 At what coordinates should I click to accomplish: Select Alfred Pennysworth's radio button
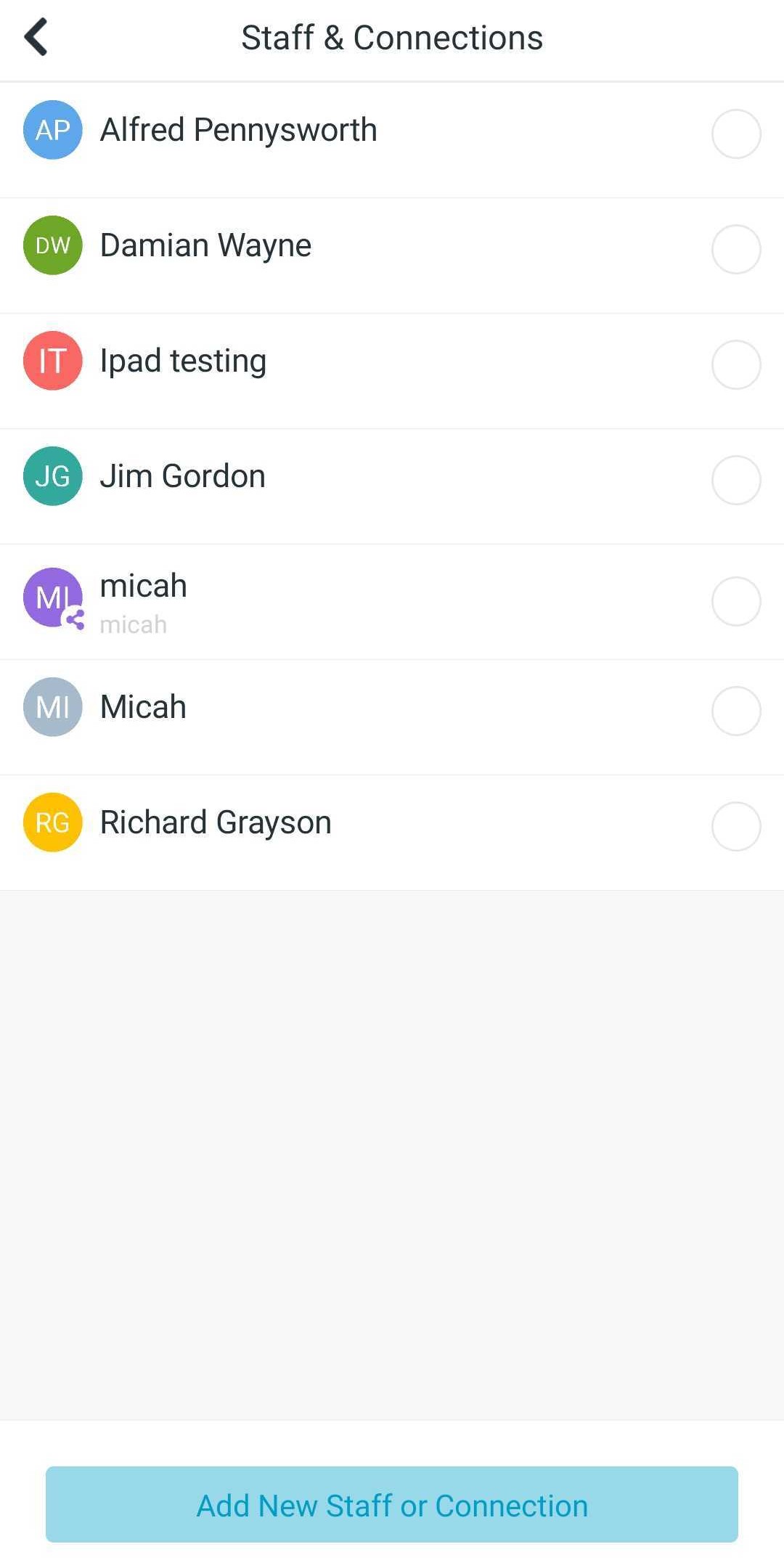pyautogui.click(x=736, y=134)
